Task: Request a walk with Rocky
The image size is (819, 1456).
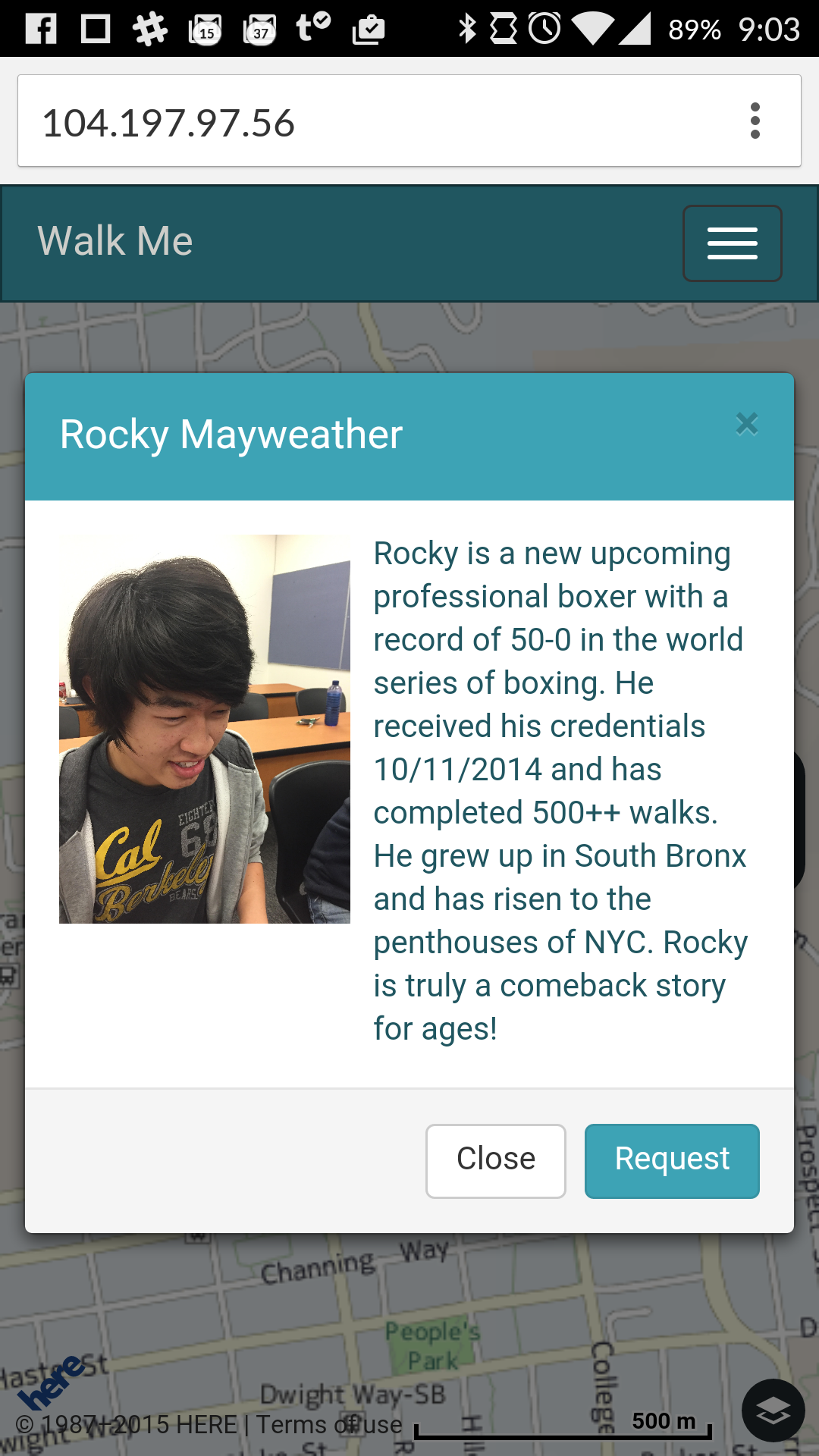Action: pyautogui.click(x=671, y=1160)
